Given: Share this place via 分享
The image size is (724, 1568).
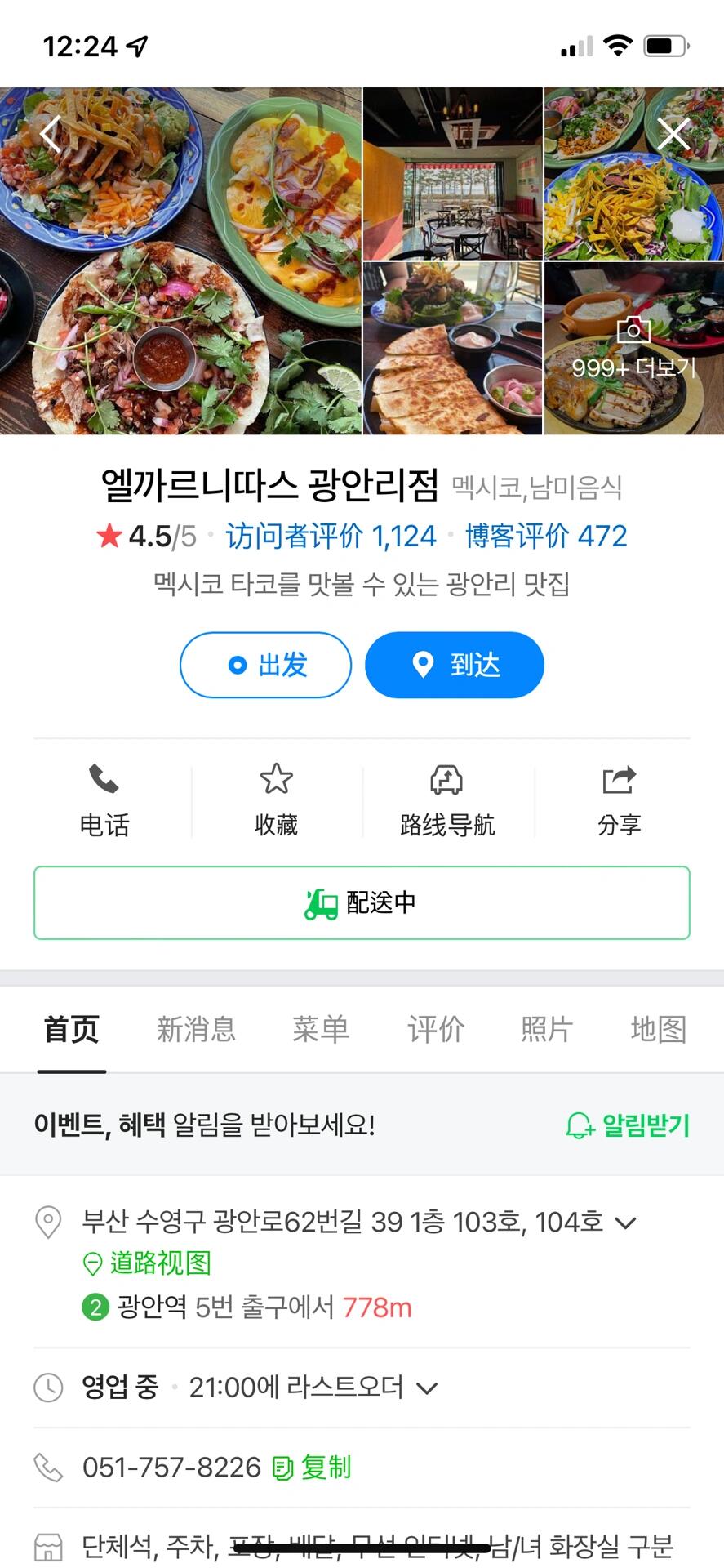Looking at the screenshot, I should click(x=619, y=800).
